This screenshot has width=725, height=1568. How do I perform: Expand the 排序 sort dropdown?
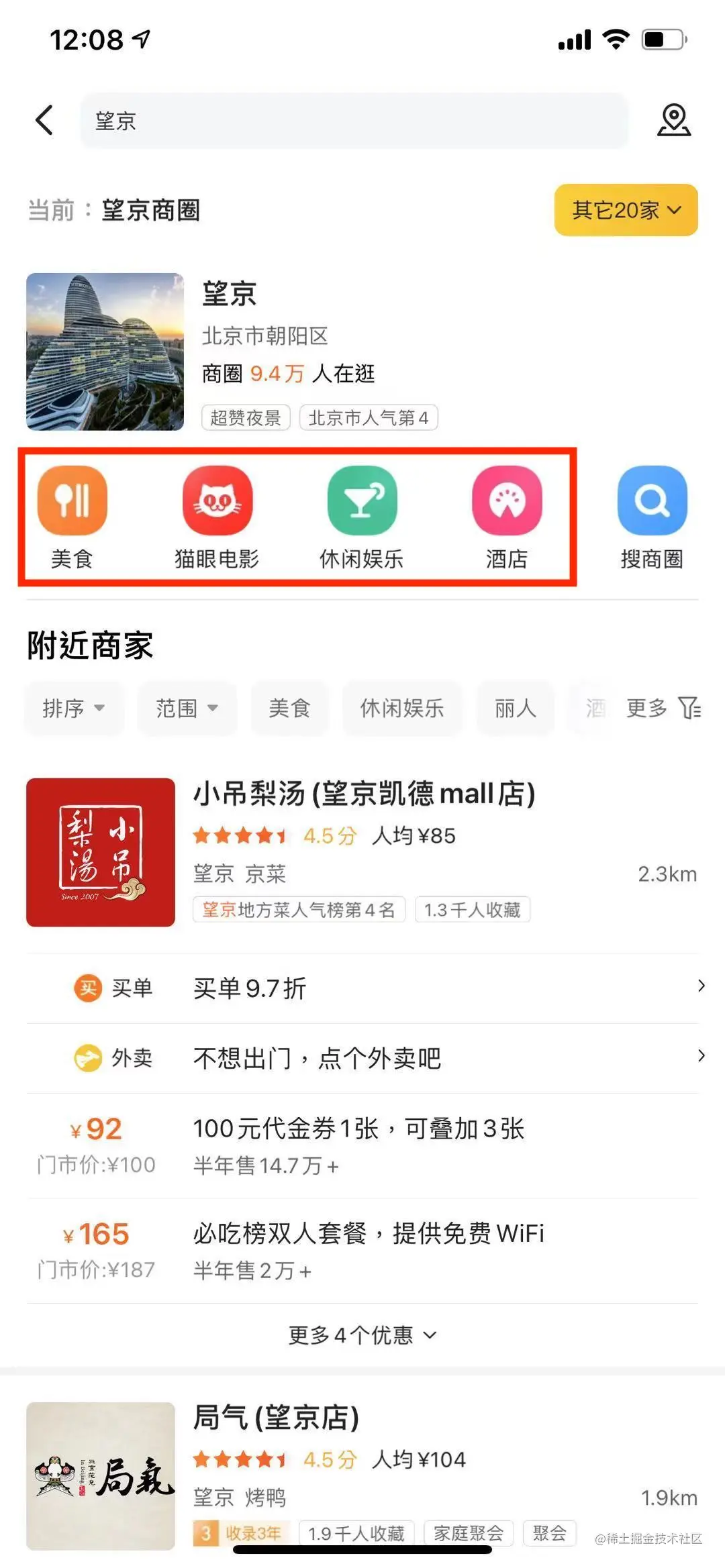(72, 709)
